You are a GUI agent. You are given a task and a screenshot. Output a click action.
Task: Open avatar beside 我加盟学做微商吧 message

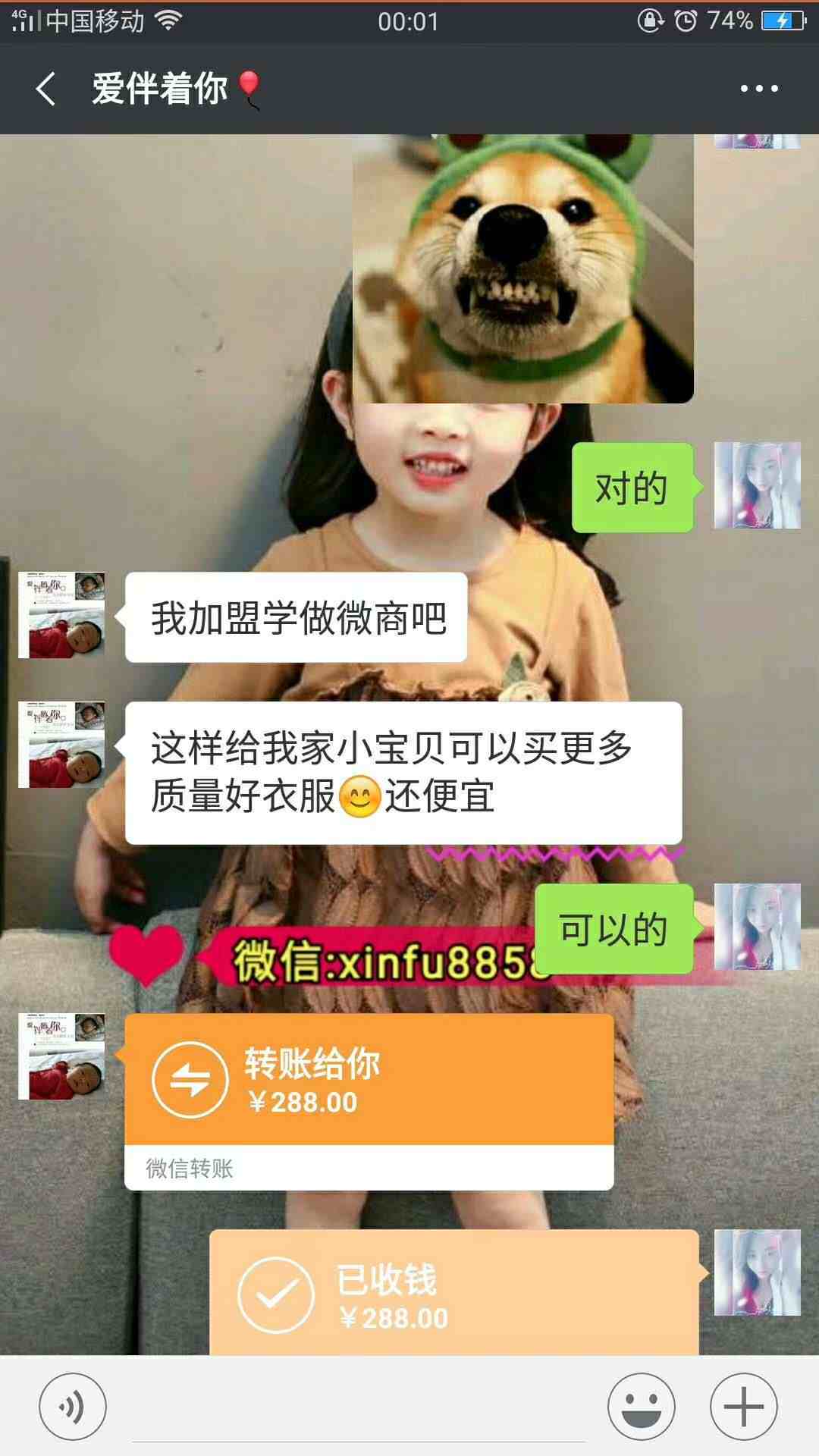click(62, 616)
